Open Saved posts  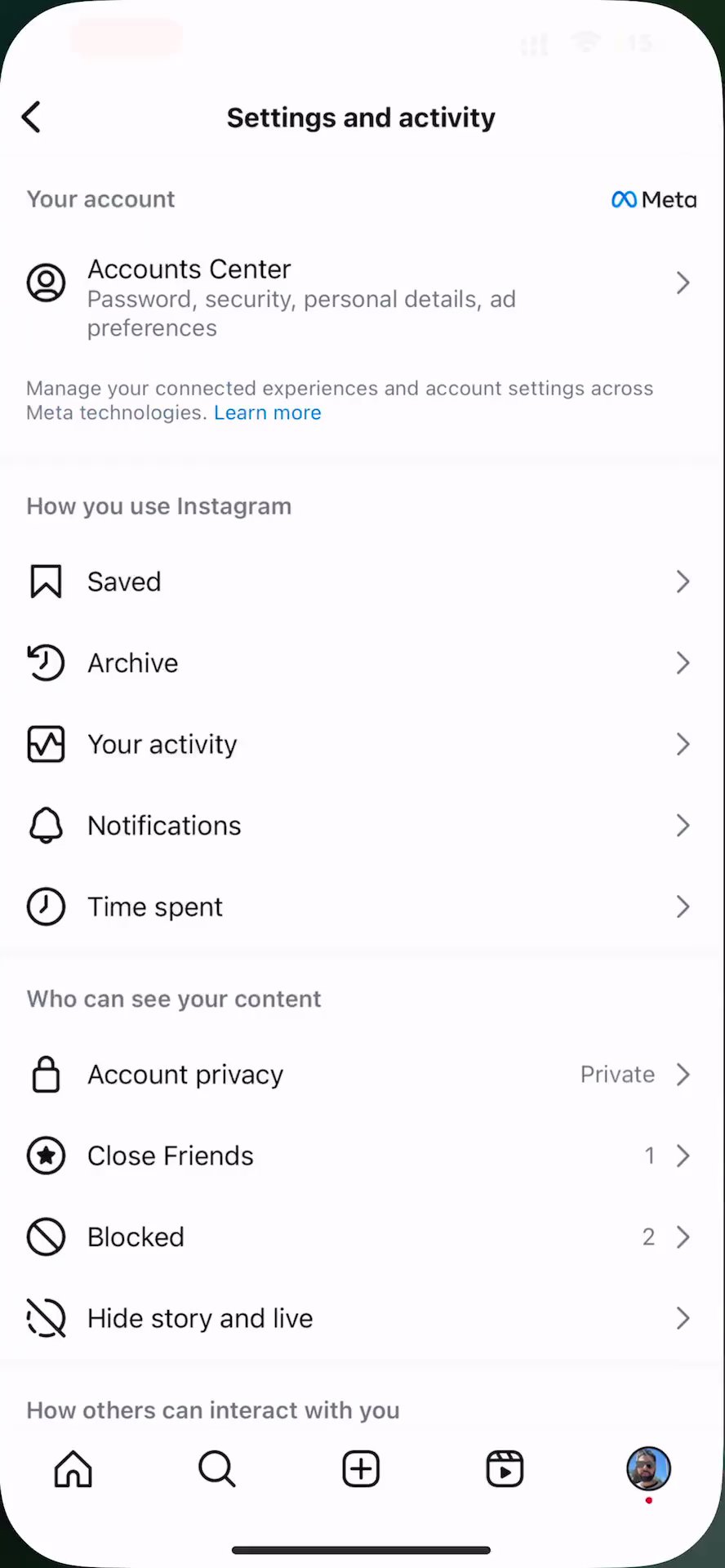pos(359,582)
